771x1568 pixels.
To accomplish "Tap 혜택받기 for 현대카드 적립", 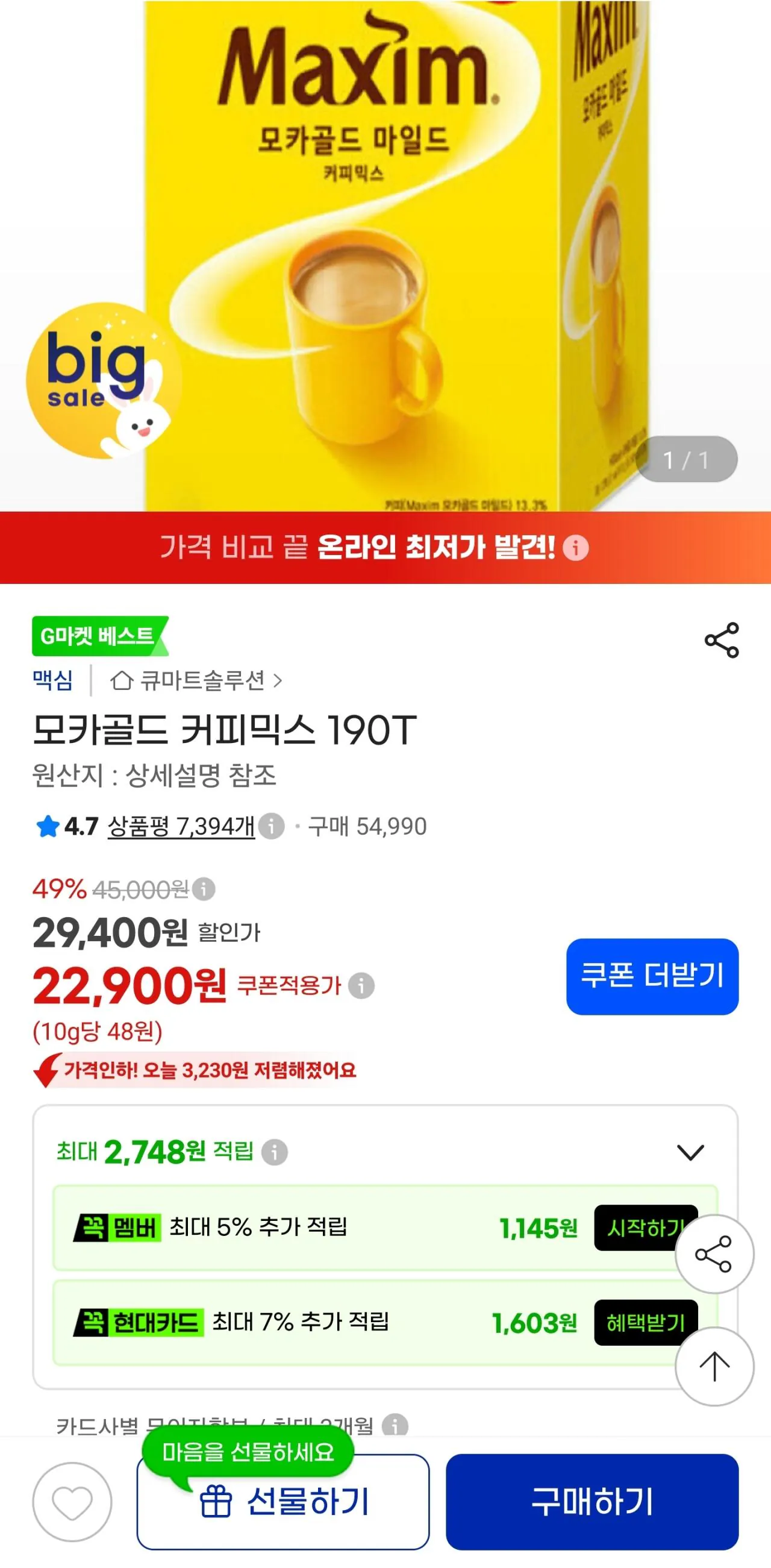I will (x=645, y=1322).
